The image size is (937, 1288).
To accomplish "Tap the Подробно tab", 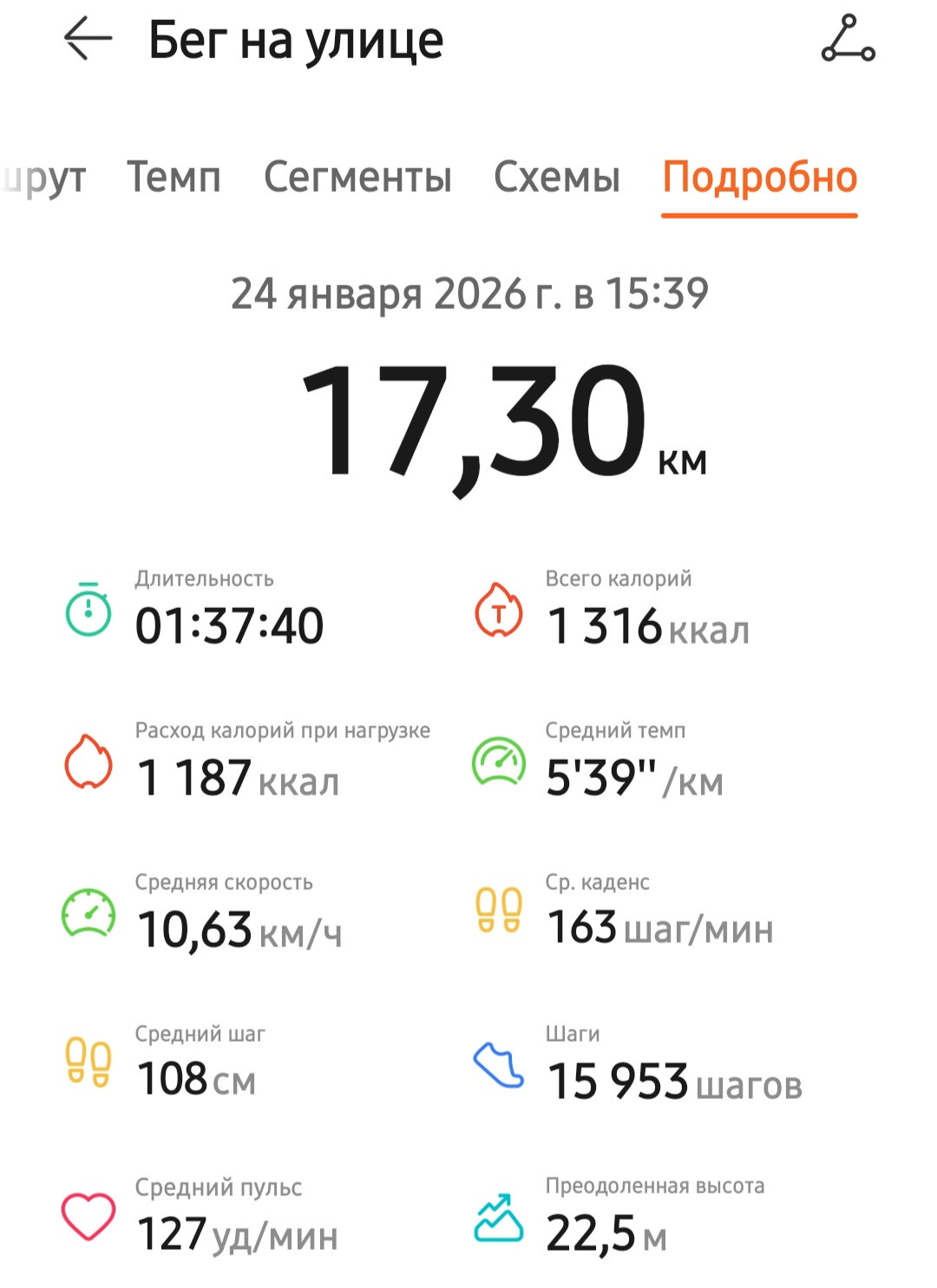I will [x=760, y=177].
